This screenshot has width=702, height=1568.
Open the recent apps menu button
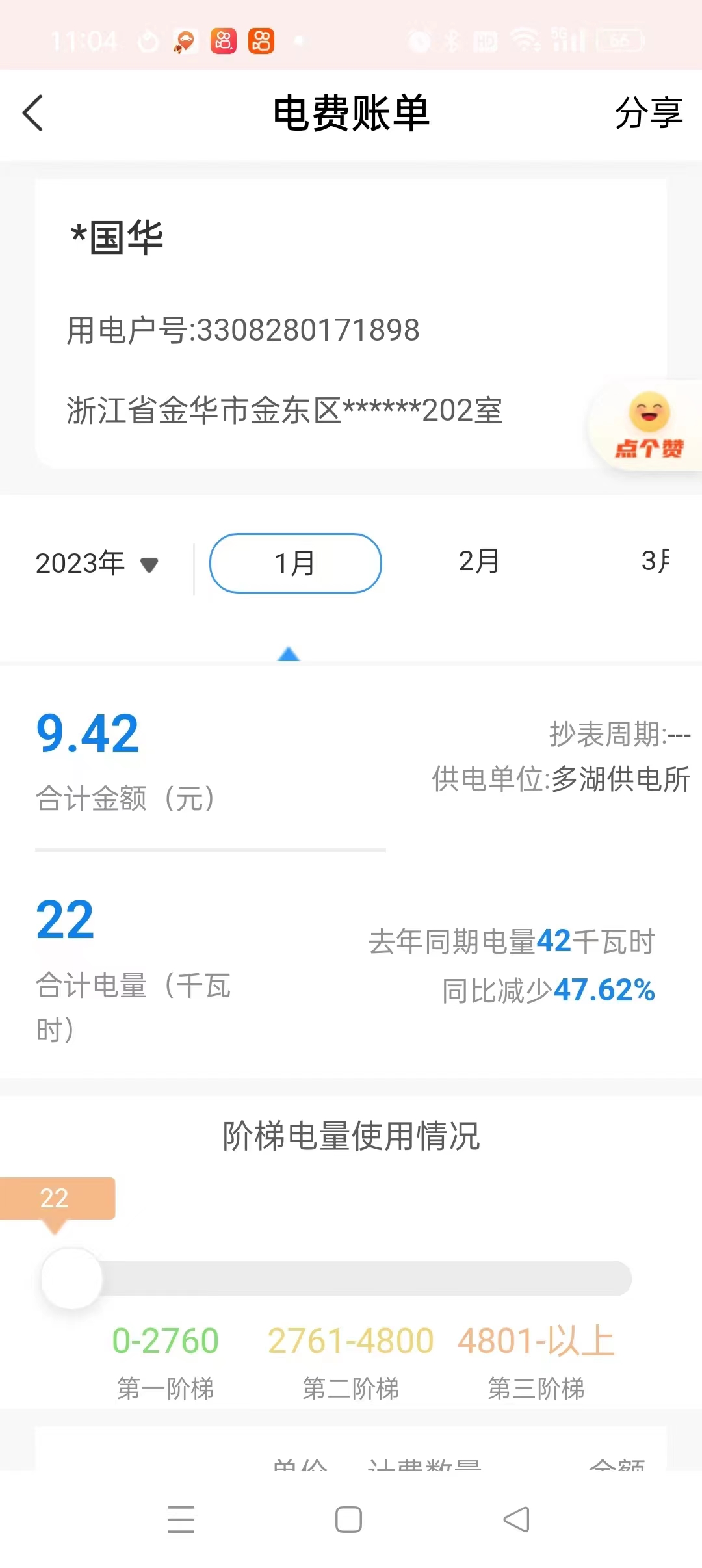click(x=181, y=1520)
